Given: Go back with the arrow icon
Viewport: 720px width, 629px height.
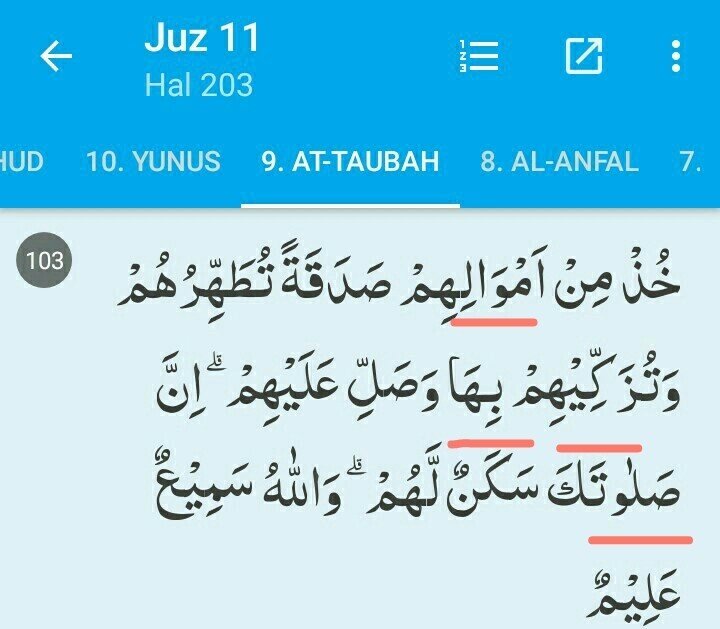Looking at the screenshot, I should (x=56, y=56).
